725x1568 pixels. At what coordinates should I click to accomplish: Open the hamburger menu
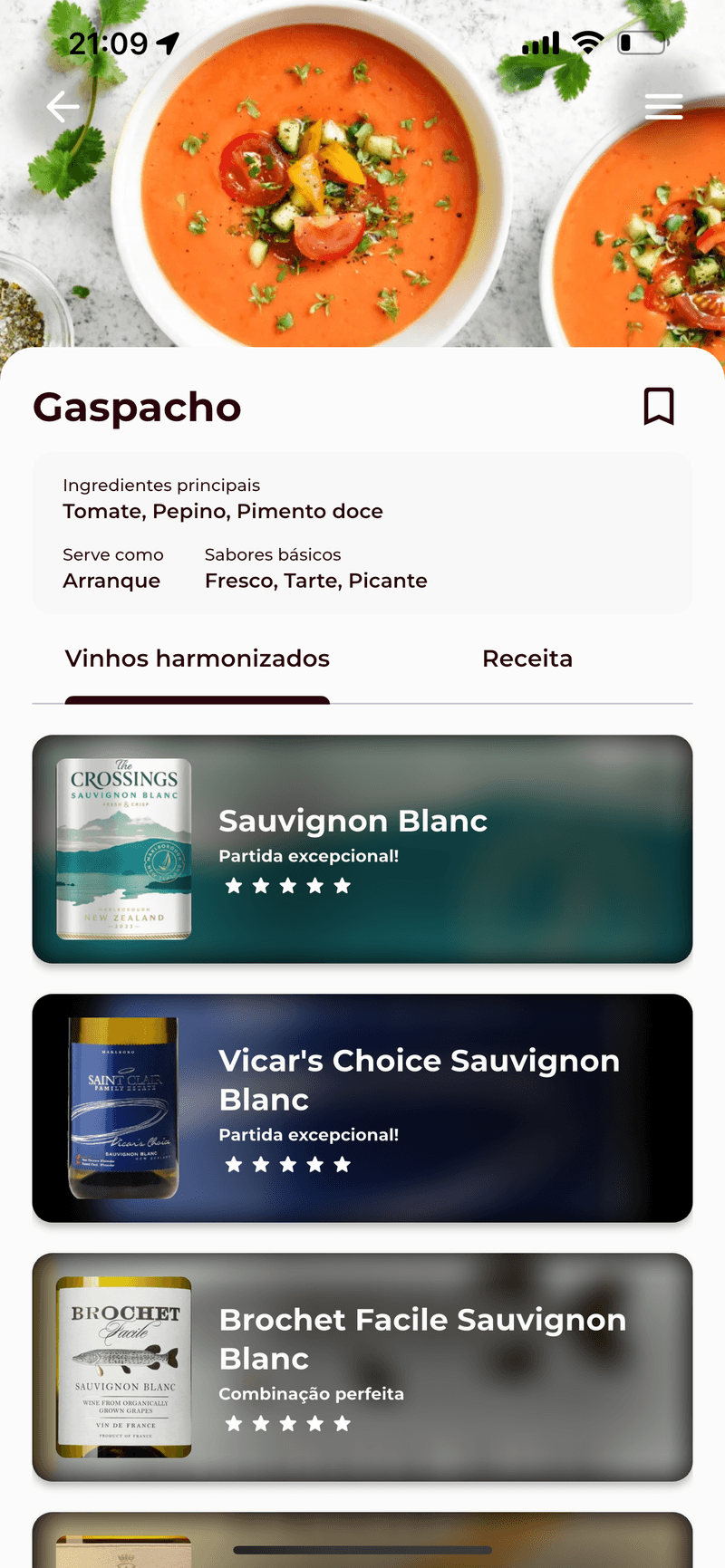[663, 107]
